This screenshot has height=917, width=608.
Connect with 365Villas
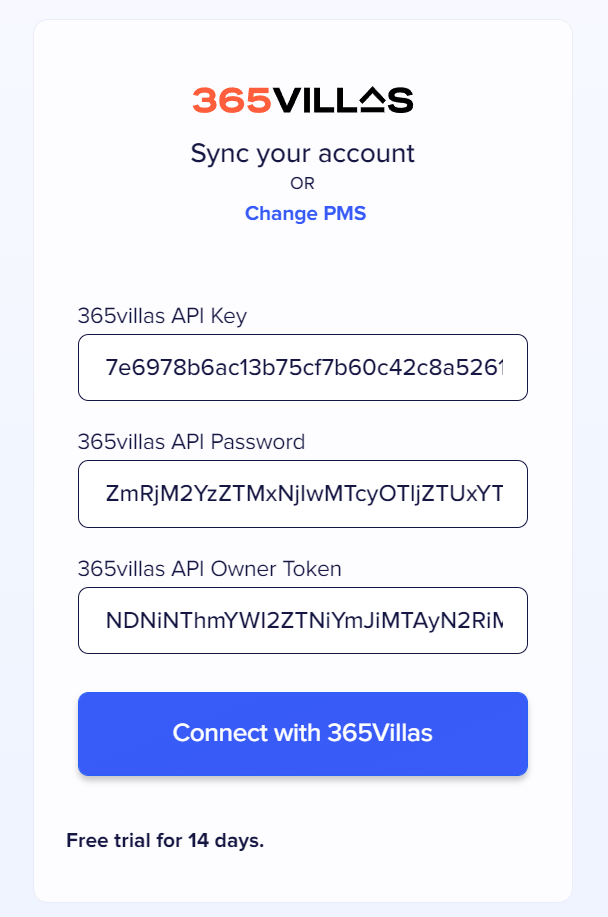tap(302, 733)
